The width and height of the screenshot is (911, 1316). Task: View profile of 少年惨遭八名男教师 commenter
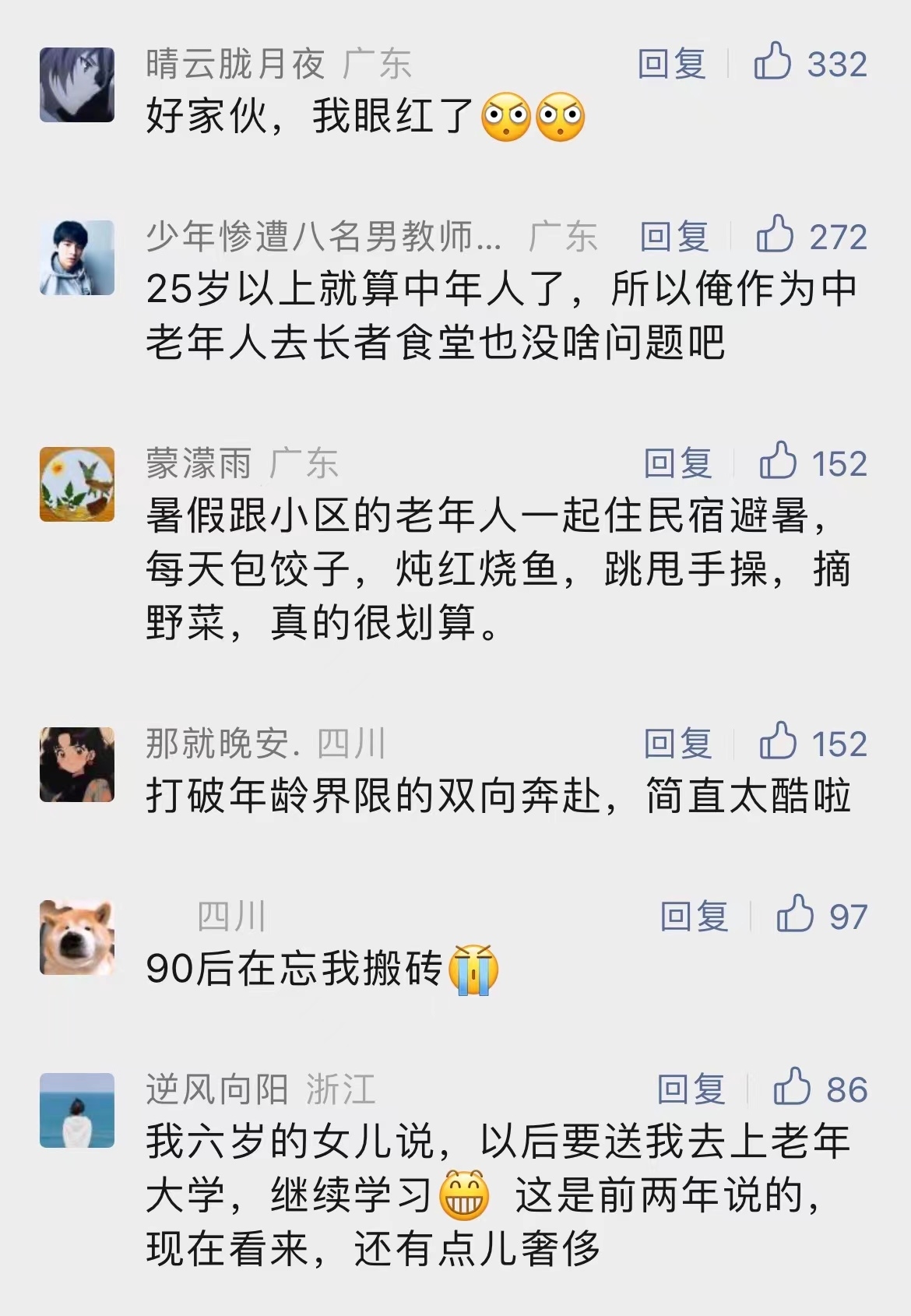[x=77, y=257]
